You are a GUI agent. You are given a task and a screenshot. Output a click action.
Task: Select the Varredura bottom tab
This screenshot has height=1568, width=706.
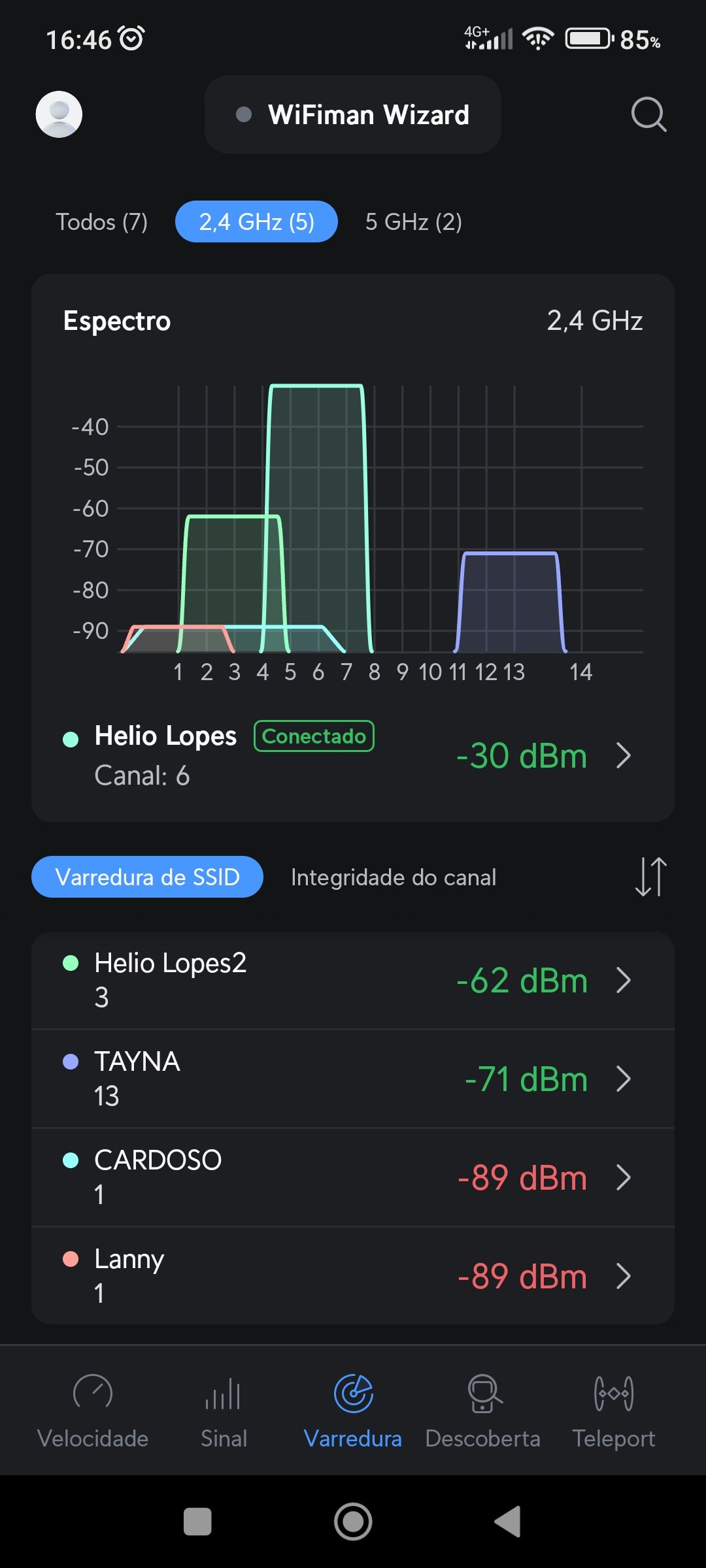click(353, 1411)
